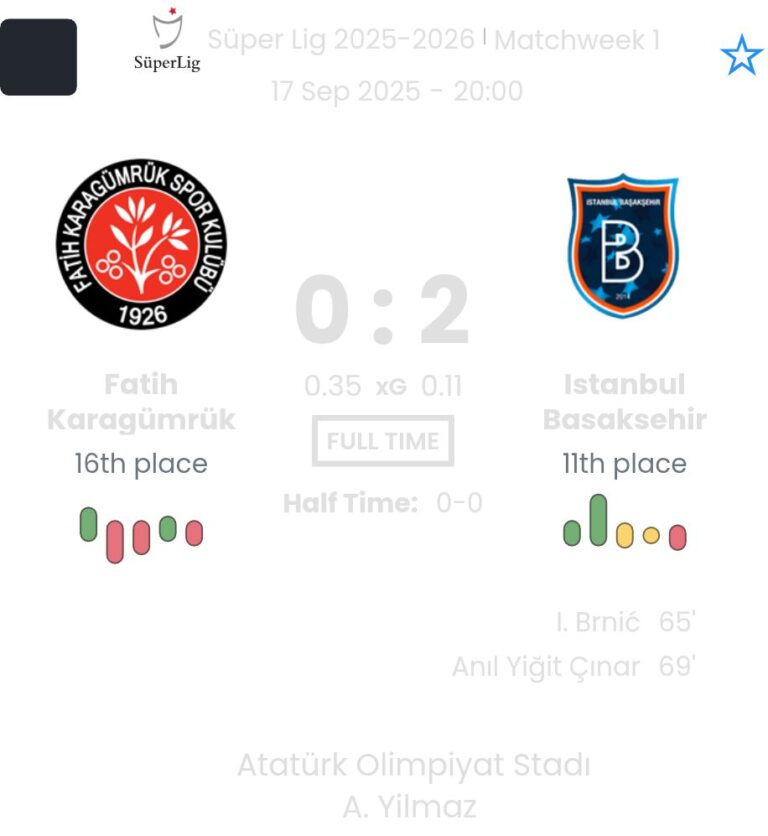The height and width of the screenshot is (836, 768).
Task: Mark this match as favorite with the star
Action: [741, 56]
